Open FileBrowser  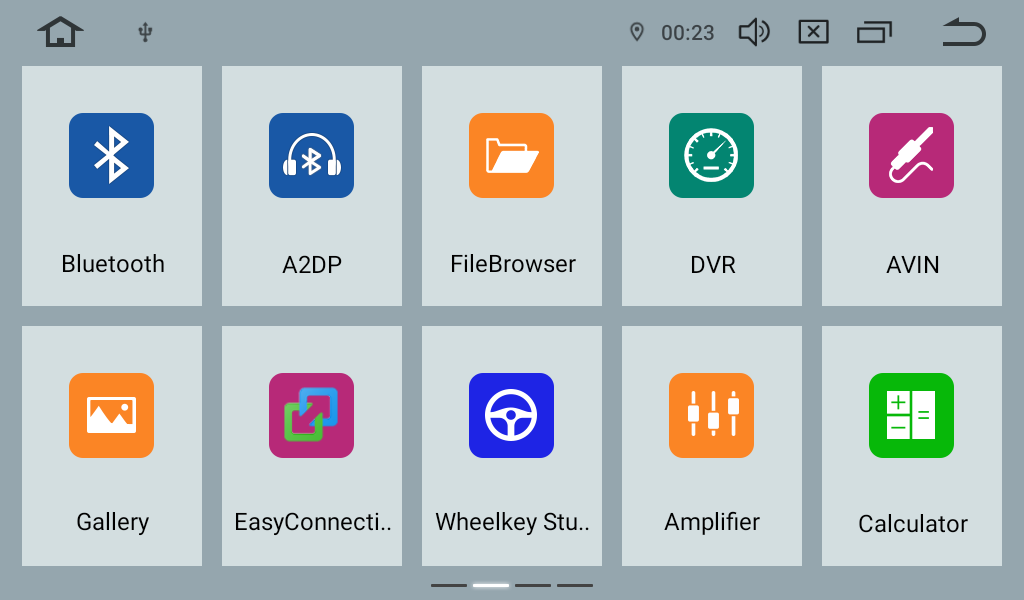(x=511, y=156)
